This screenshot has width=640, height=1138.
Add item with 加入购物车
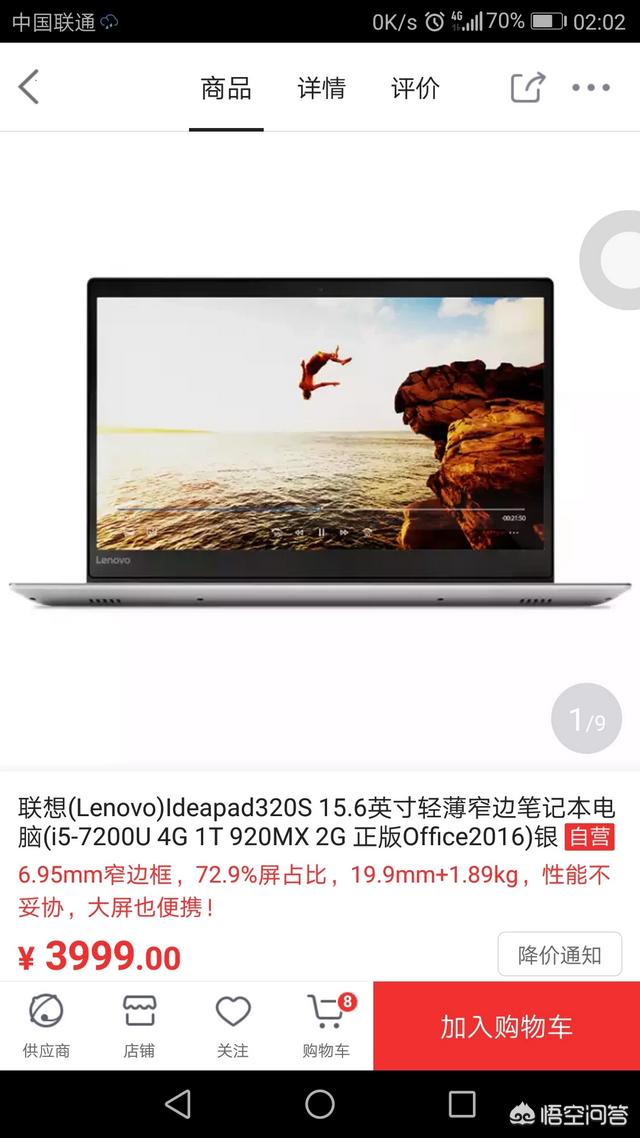[x=506, y=1026]
